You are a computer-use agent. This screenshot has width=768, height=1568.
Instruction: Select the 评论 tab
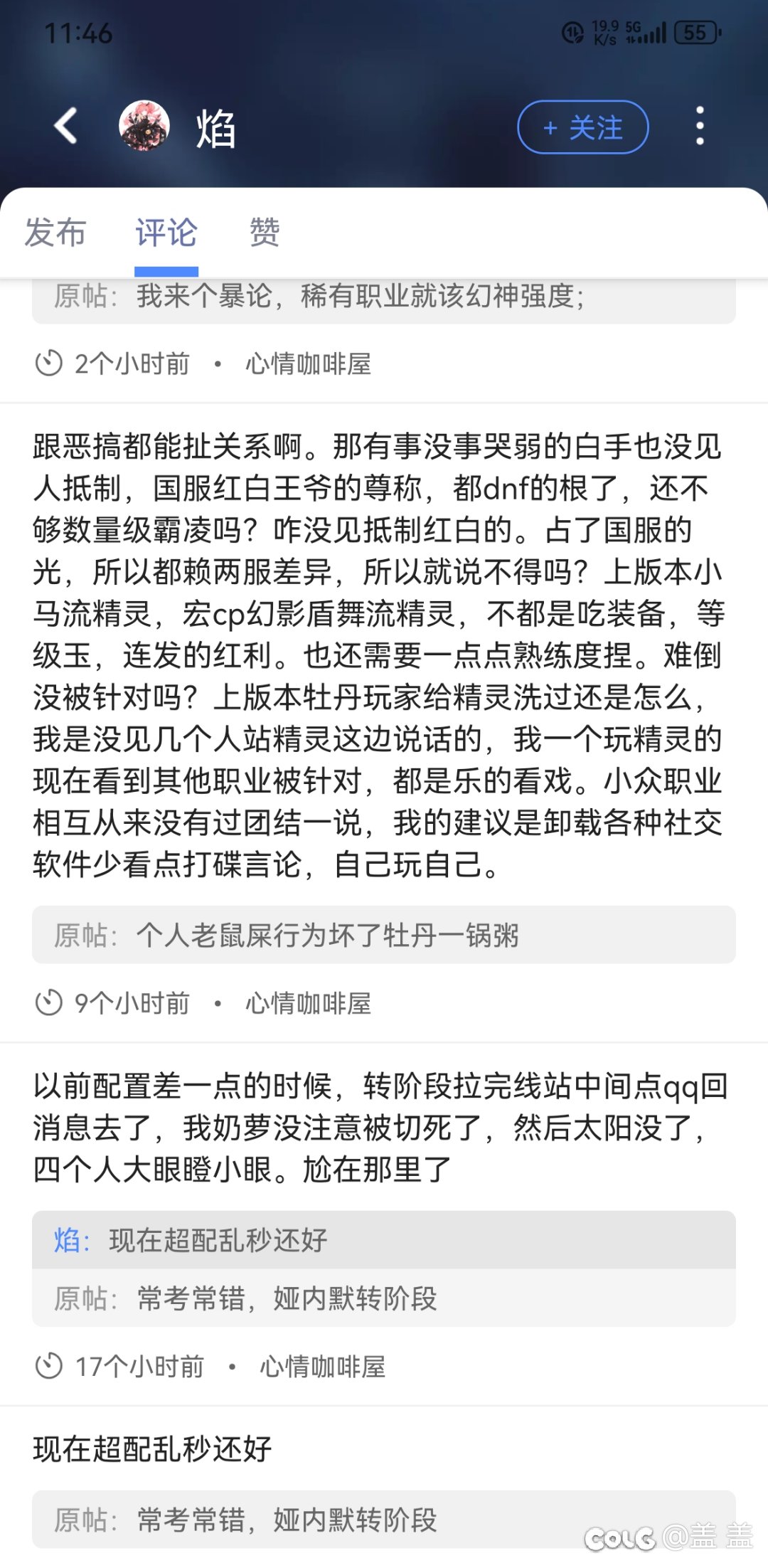[166, 233]
